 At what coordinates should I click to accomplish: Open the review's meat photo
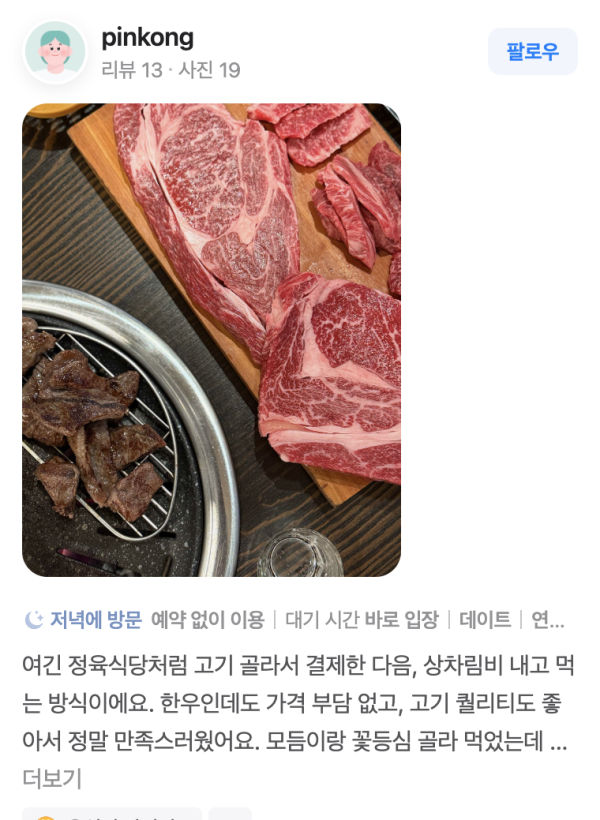click(x=211, y=340)
